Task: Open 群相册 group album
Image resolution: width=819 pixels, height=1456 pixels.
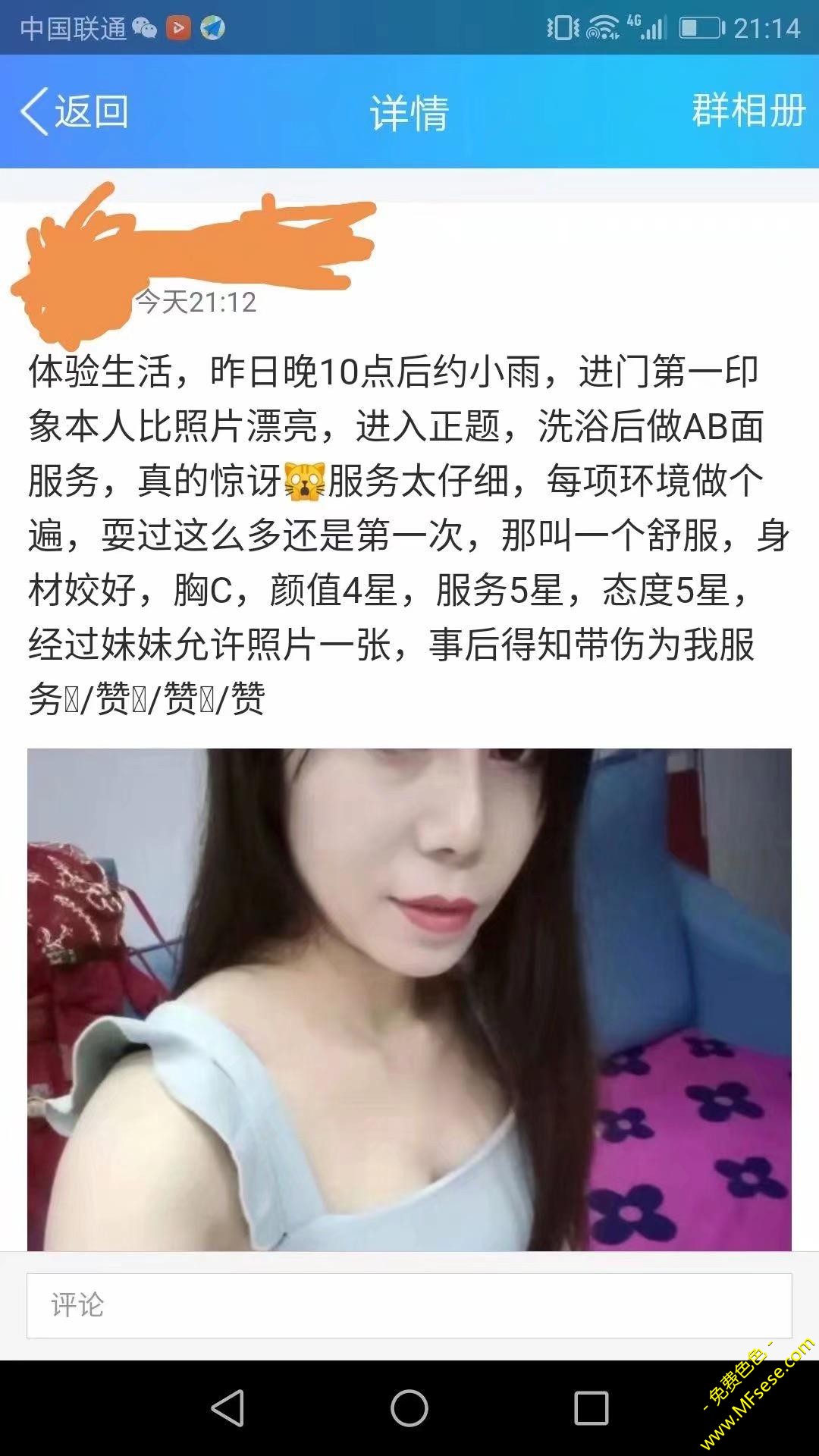Action: (x=748, y=111)
